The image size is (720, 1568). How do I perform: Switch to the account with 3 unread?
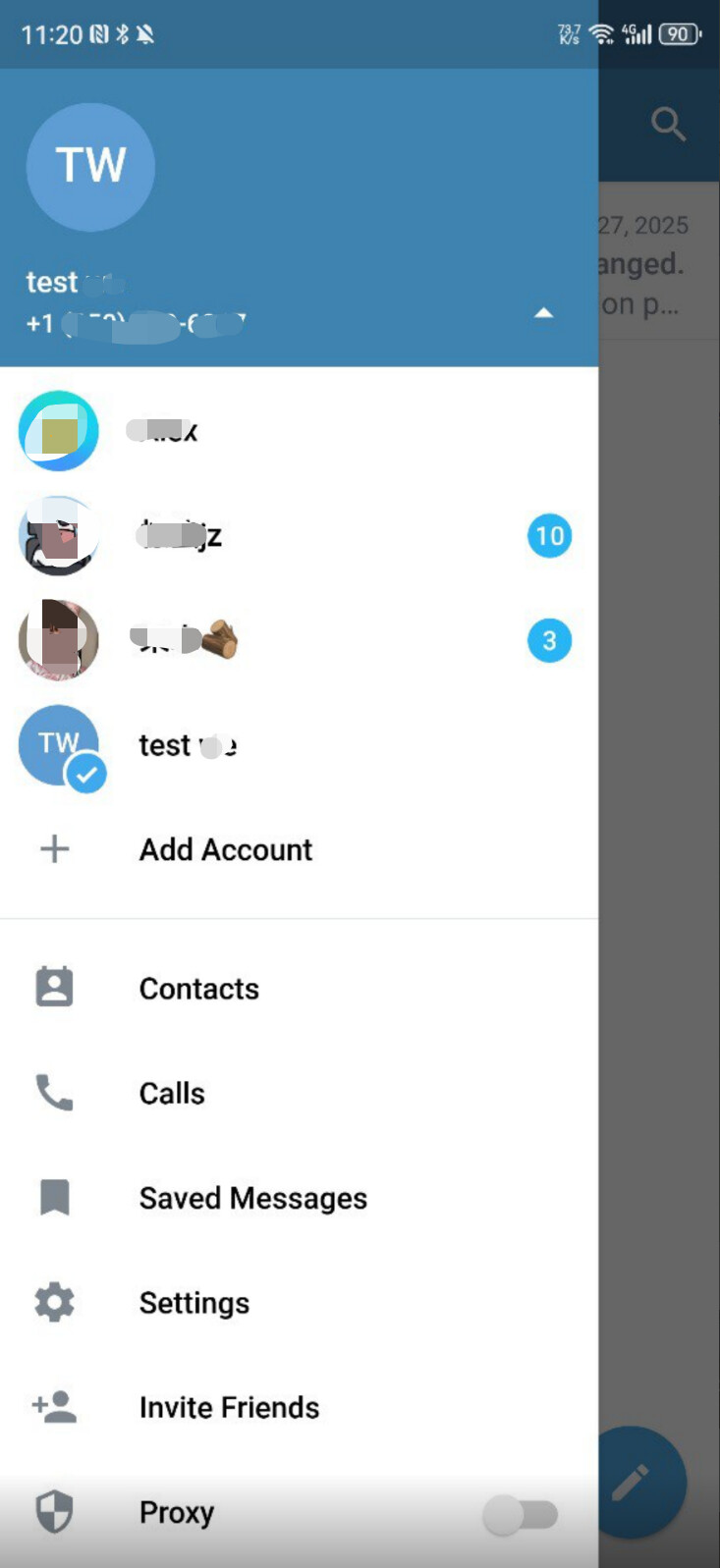pyautogui.click(x=299, y=640)
